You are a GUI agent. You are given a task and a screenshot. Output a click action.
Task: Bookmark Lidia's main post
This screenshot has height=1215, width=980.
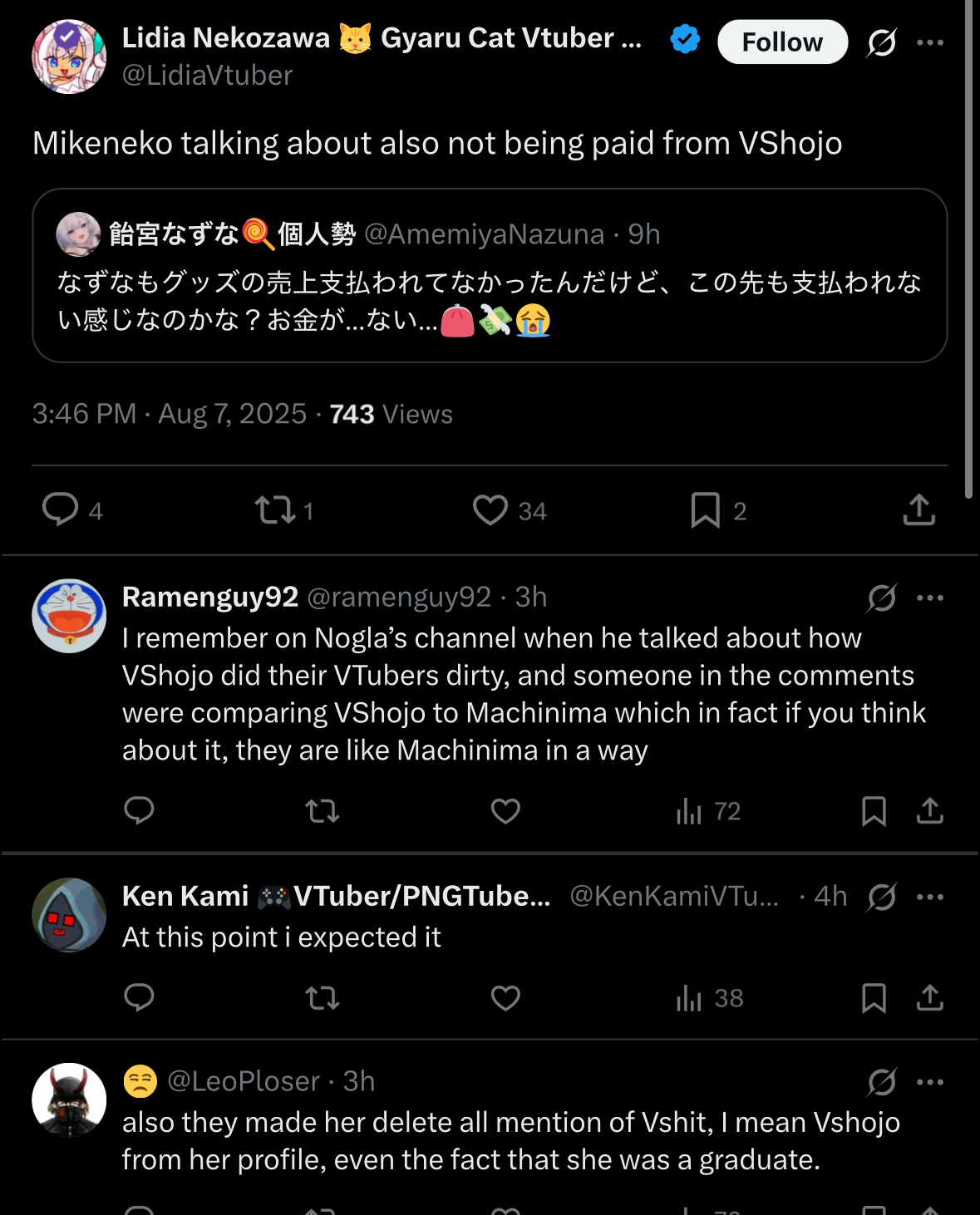[x=705, y=509]
